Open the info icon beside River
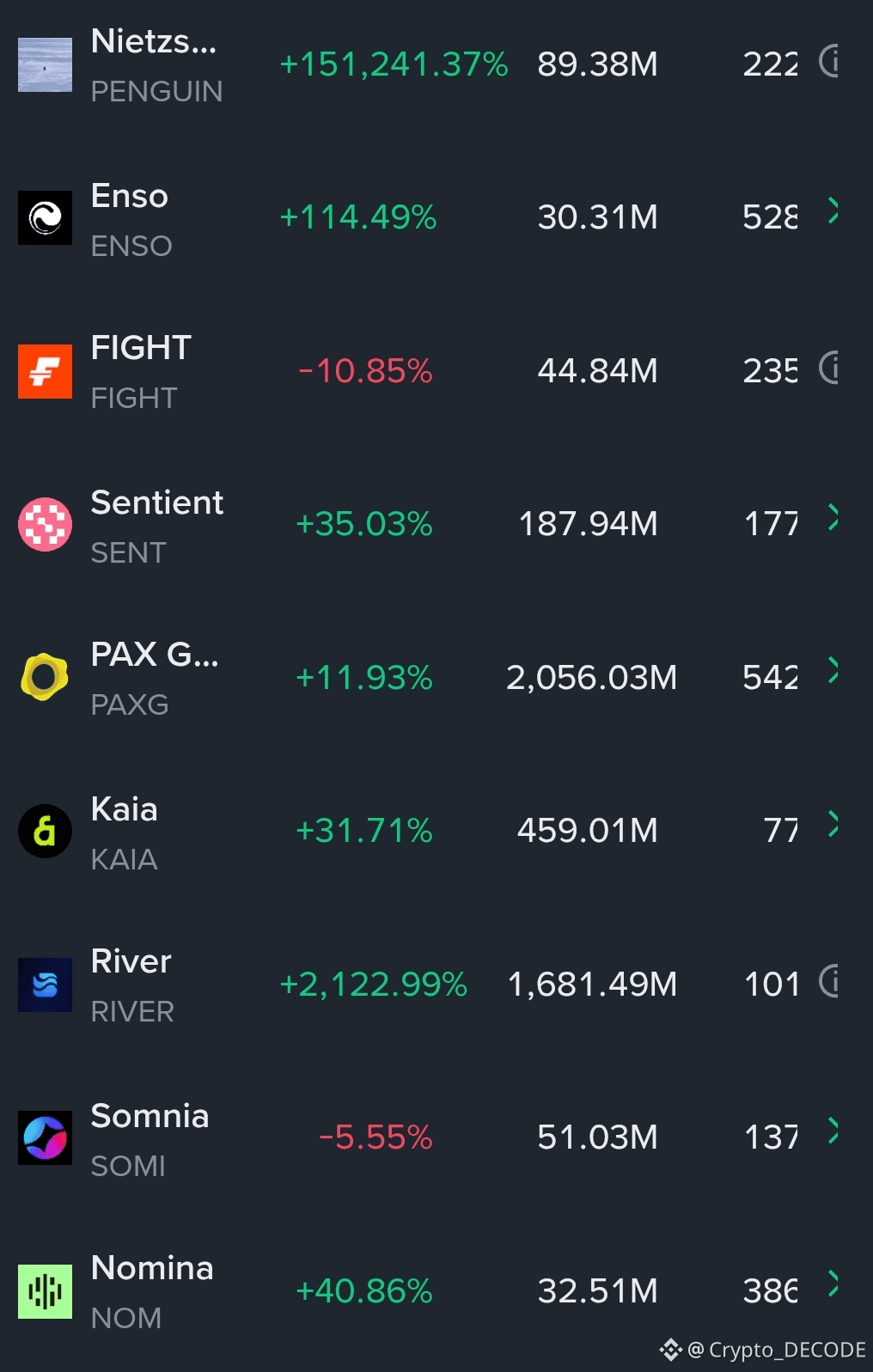Viewport: 873px width, 1372px height. (830, 980)
